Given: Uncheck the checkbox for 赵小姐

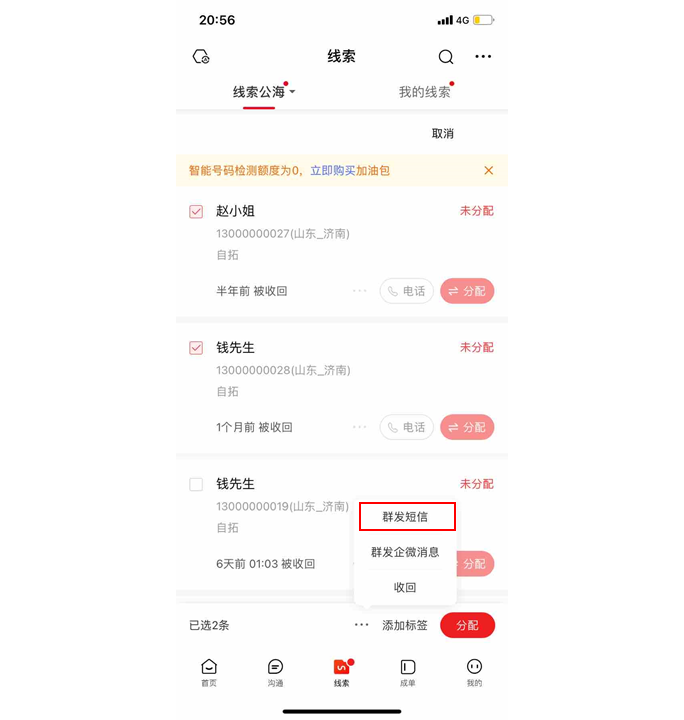Looking at the screenshot, I should tap(196, 211).
